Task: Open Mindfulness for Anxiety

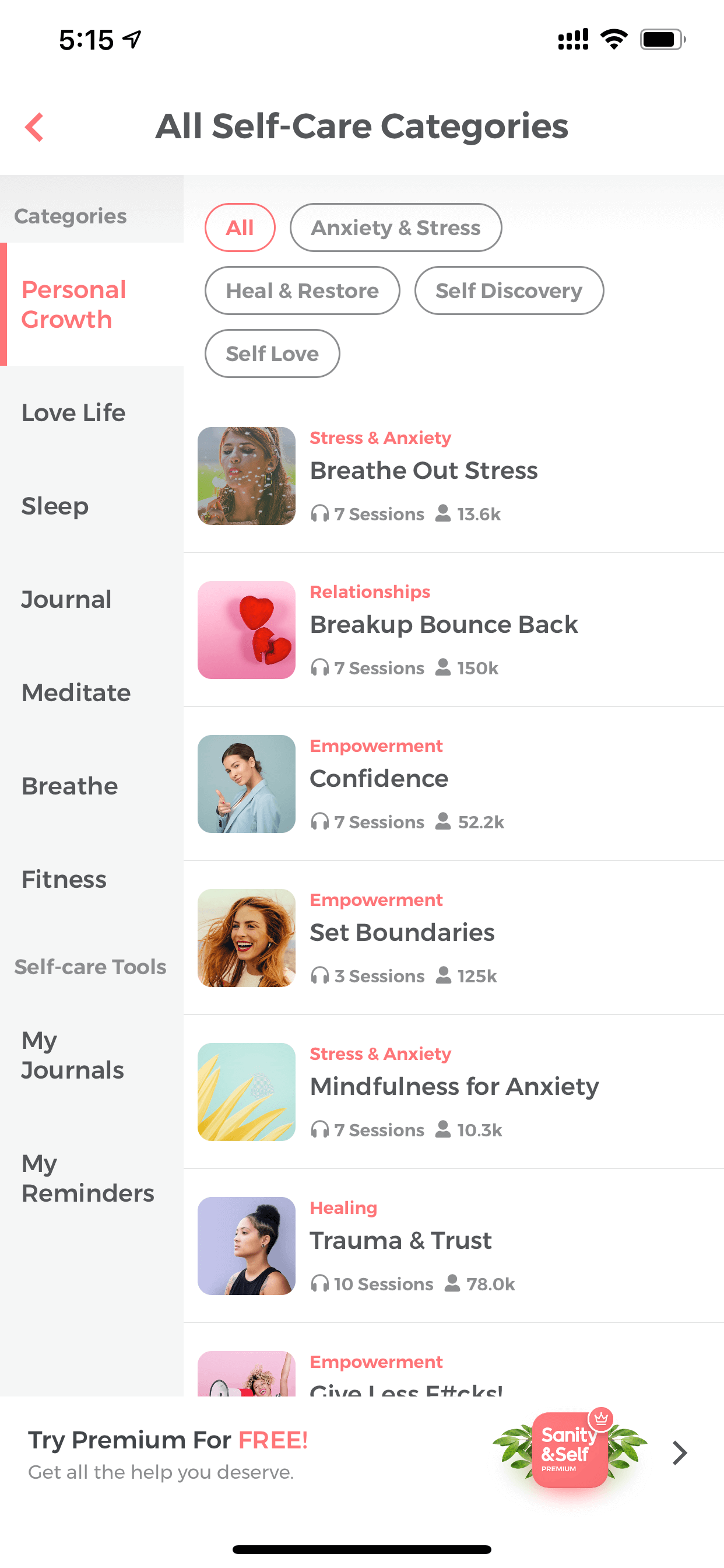Action: click(x=454, y=1092)
